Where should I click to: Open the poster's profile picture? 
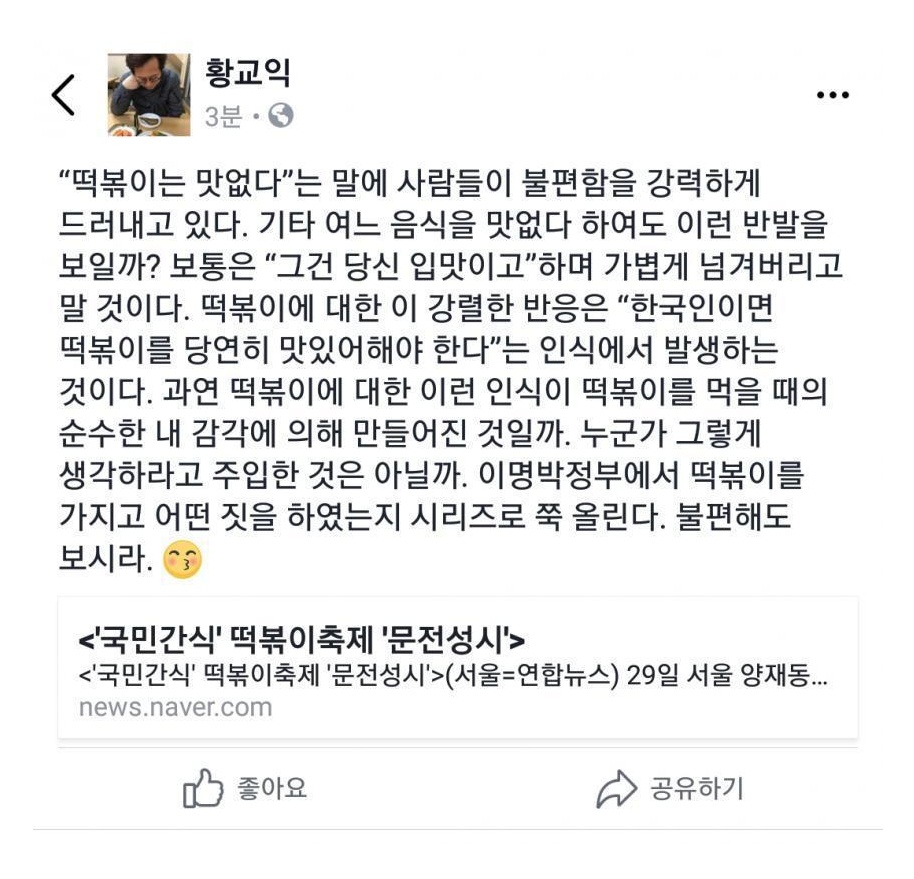149,95
